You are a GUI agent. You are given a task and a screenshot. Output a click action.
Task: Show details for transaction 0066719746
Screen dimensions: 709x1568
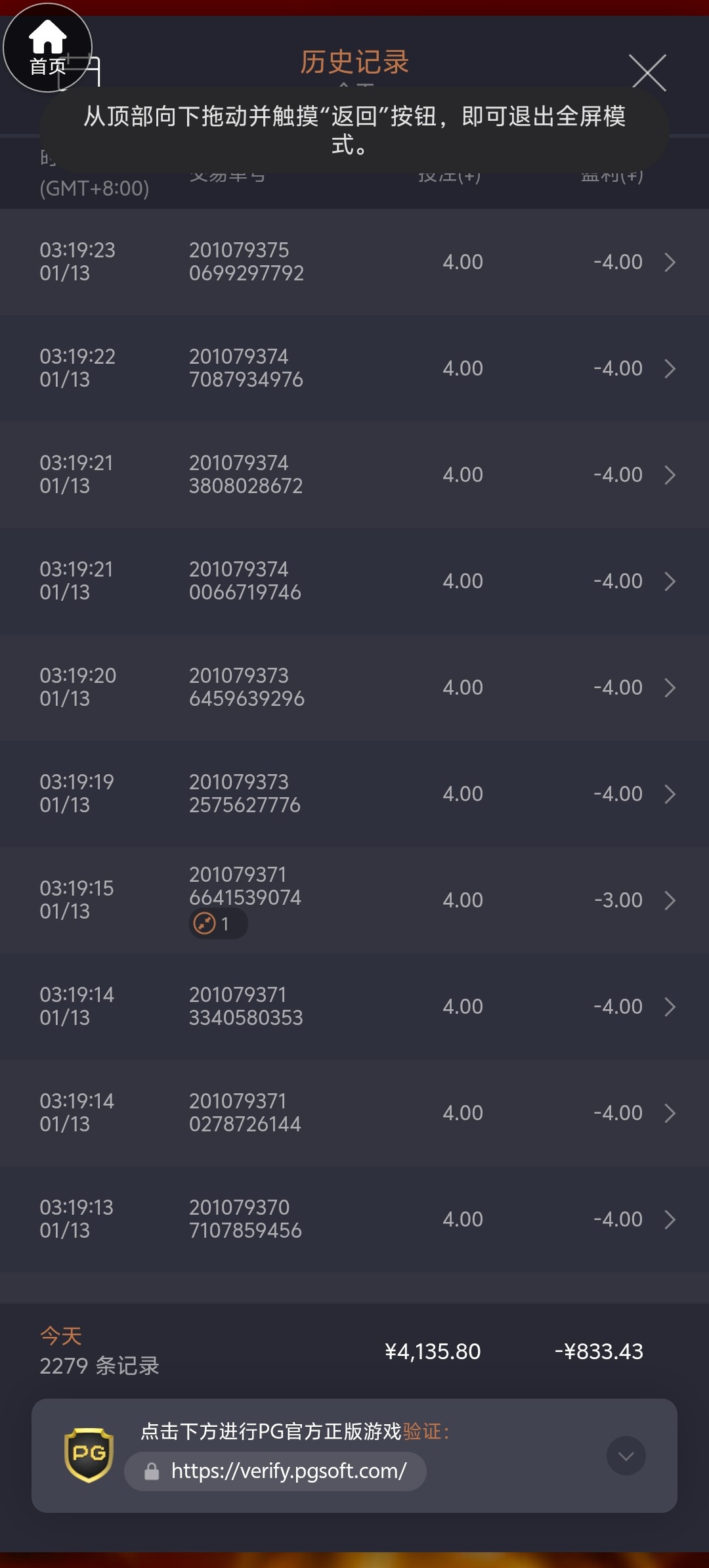click(x=354, y=581)
